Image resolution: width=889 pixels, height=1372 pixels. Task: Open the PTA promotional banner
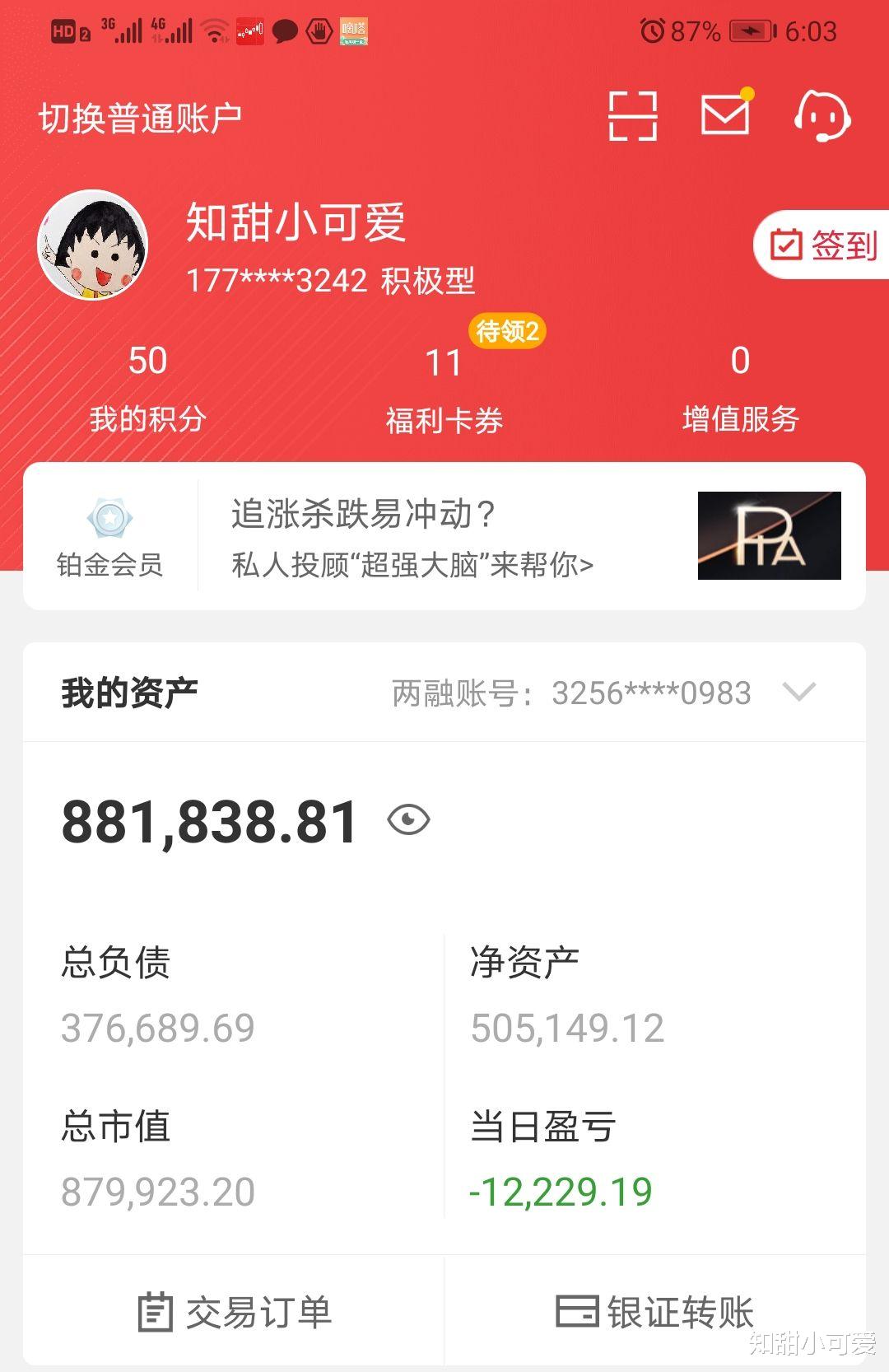coord(770,535)
